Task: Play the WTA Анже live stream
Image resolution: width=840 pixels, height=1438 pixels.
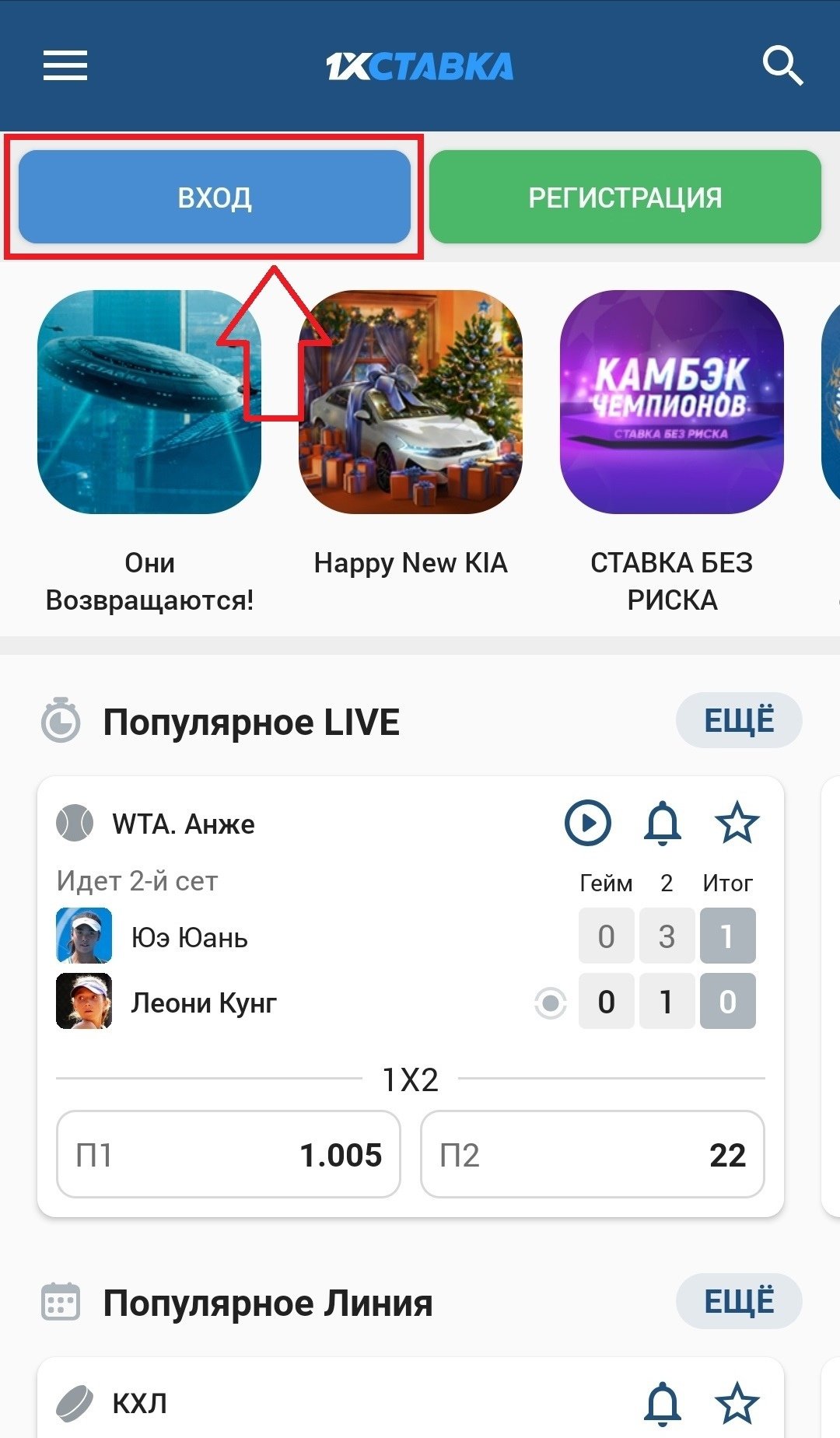Action: tap(587, 823)
